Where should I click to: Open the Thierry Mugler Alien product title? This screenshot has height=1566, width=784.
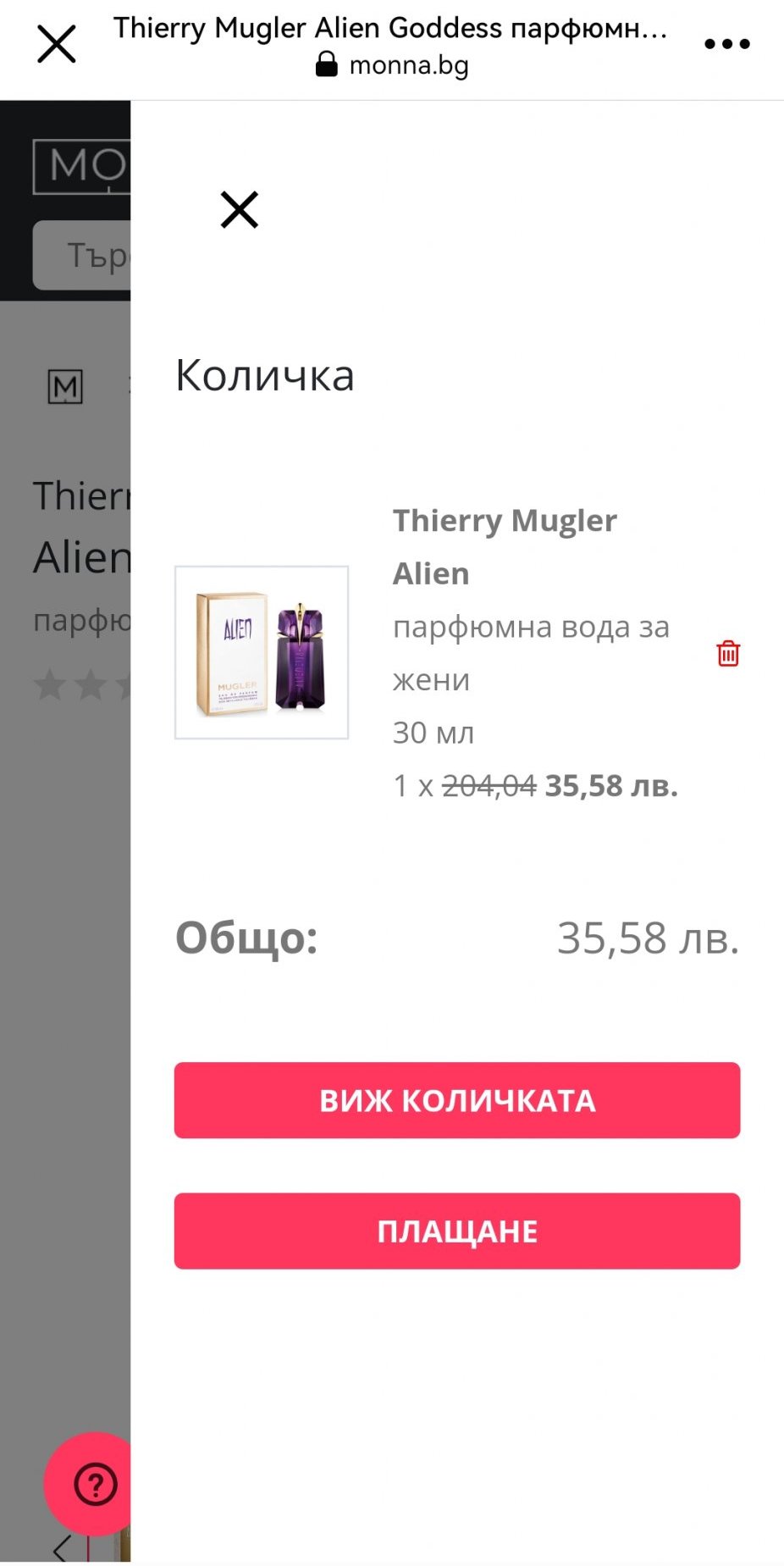point(505,546)
